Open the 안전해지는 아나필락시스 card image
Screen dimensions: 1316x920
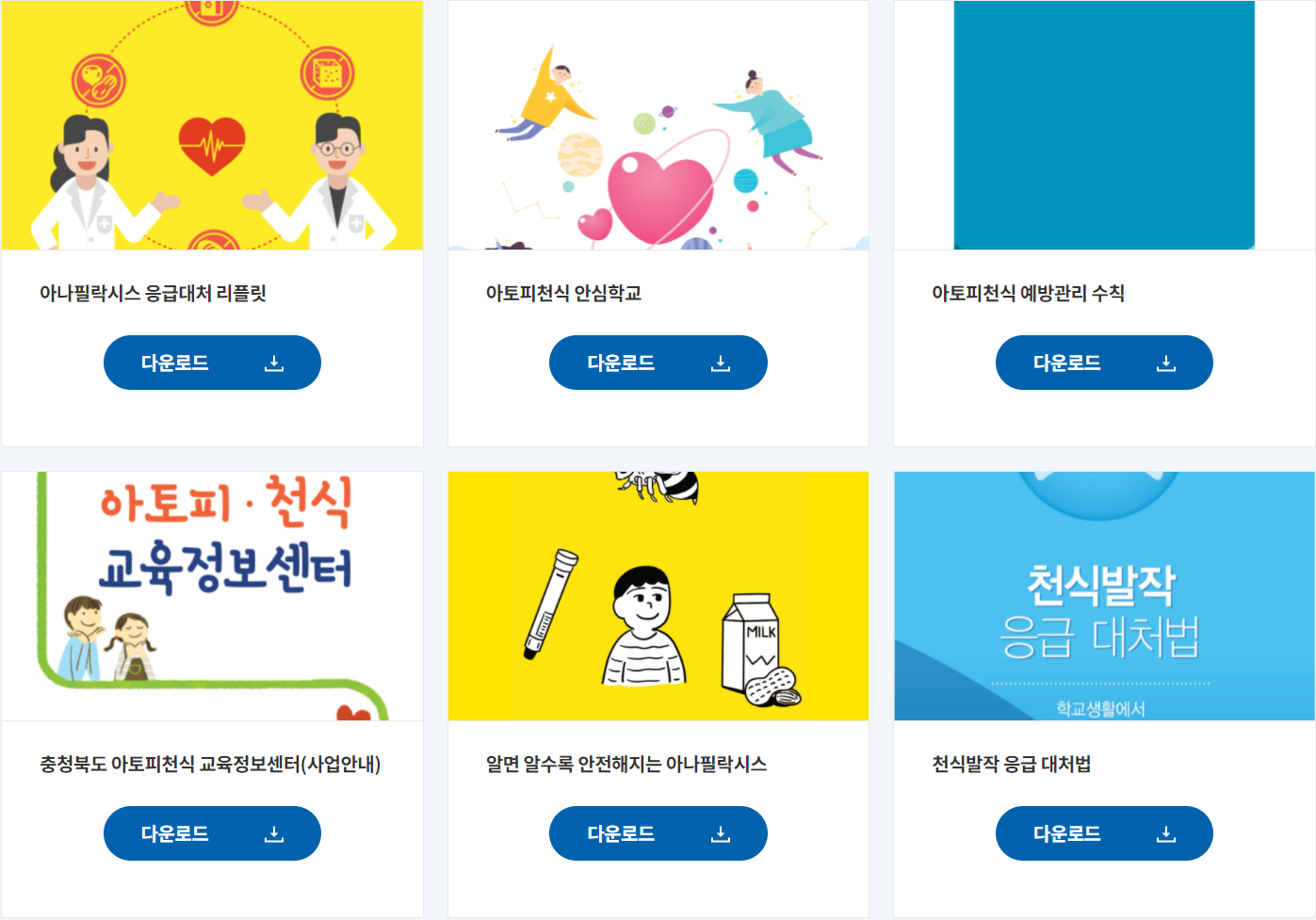click(658, 596)
